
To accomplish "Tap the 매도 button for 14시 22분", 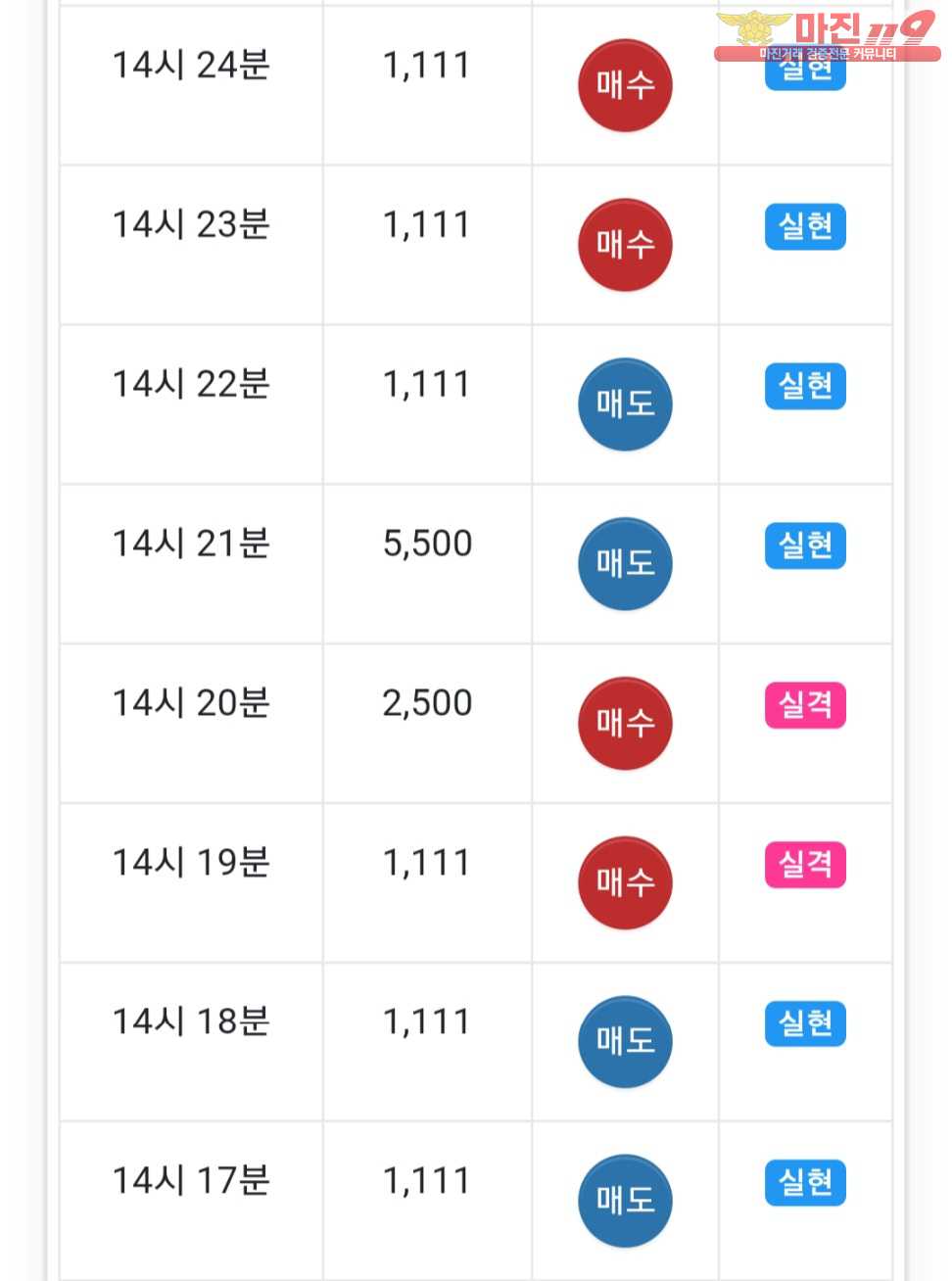I will pos(625,403).
